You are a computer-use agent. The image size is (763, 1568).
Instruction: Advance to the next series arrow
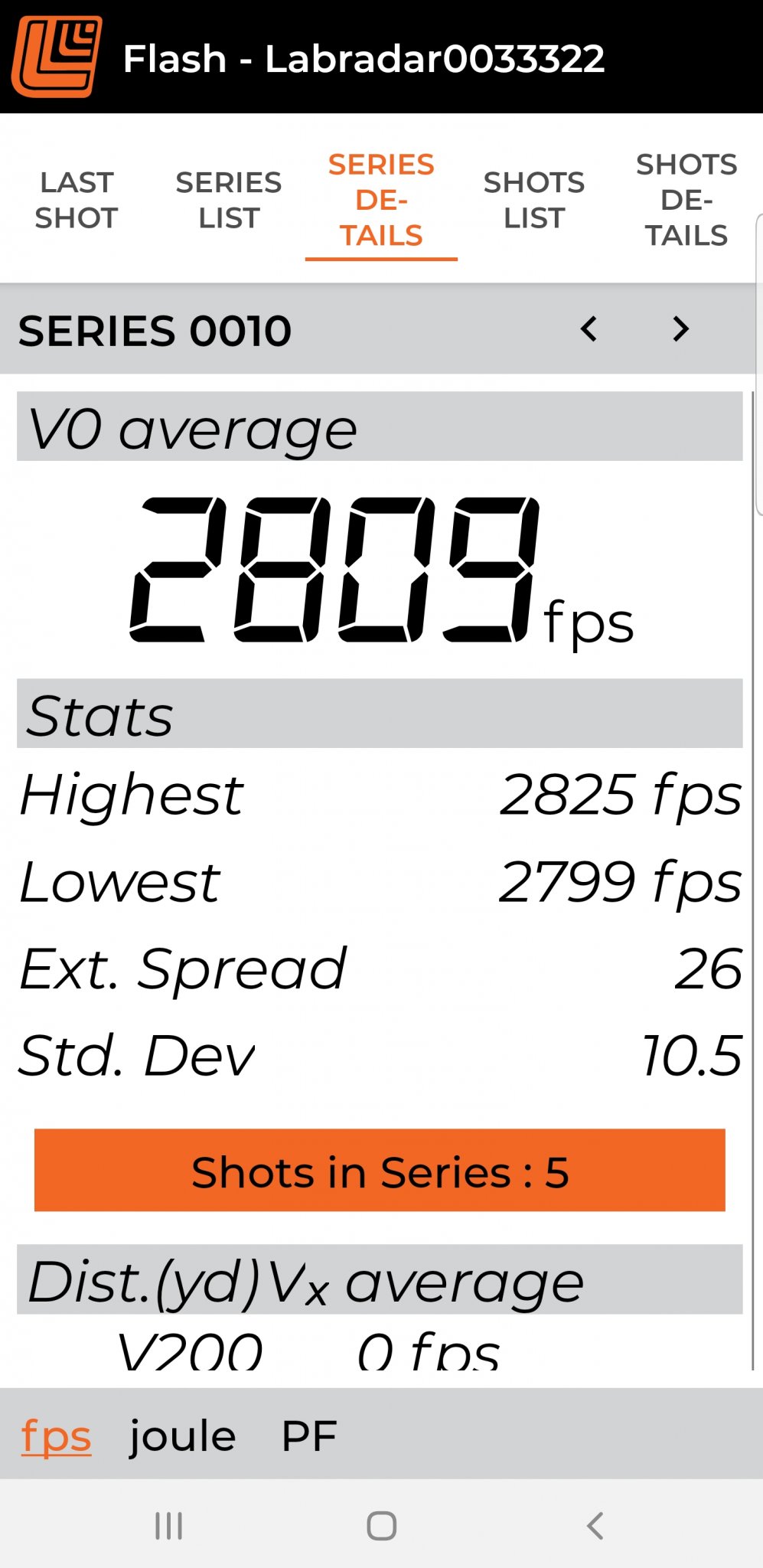(x=680, y=329)
